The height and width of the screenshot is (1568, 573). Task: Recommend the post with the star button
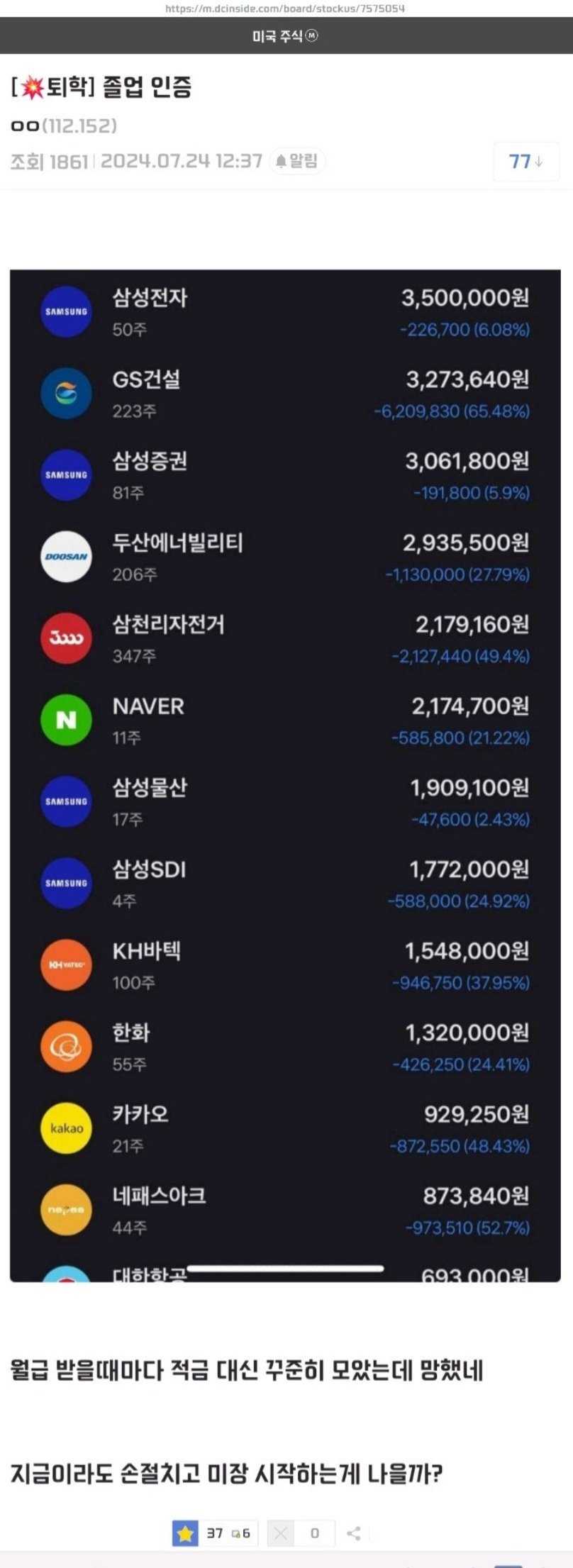tap(186, 1533)
